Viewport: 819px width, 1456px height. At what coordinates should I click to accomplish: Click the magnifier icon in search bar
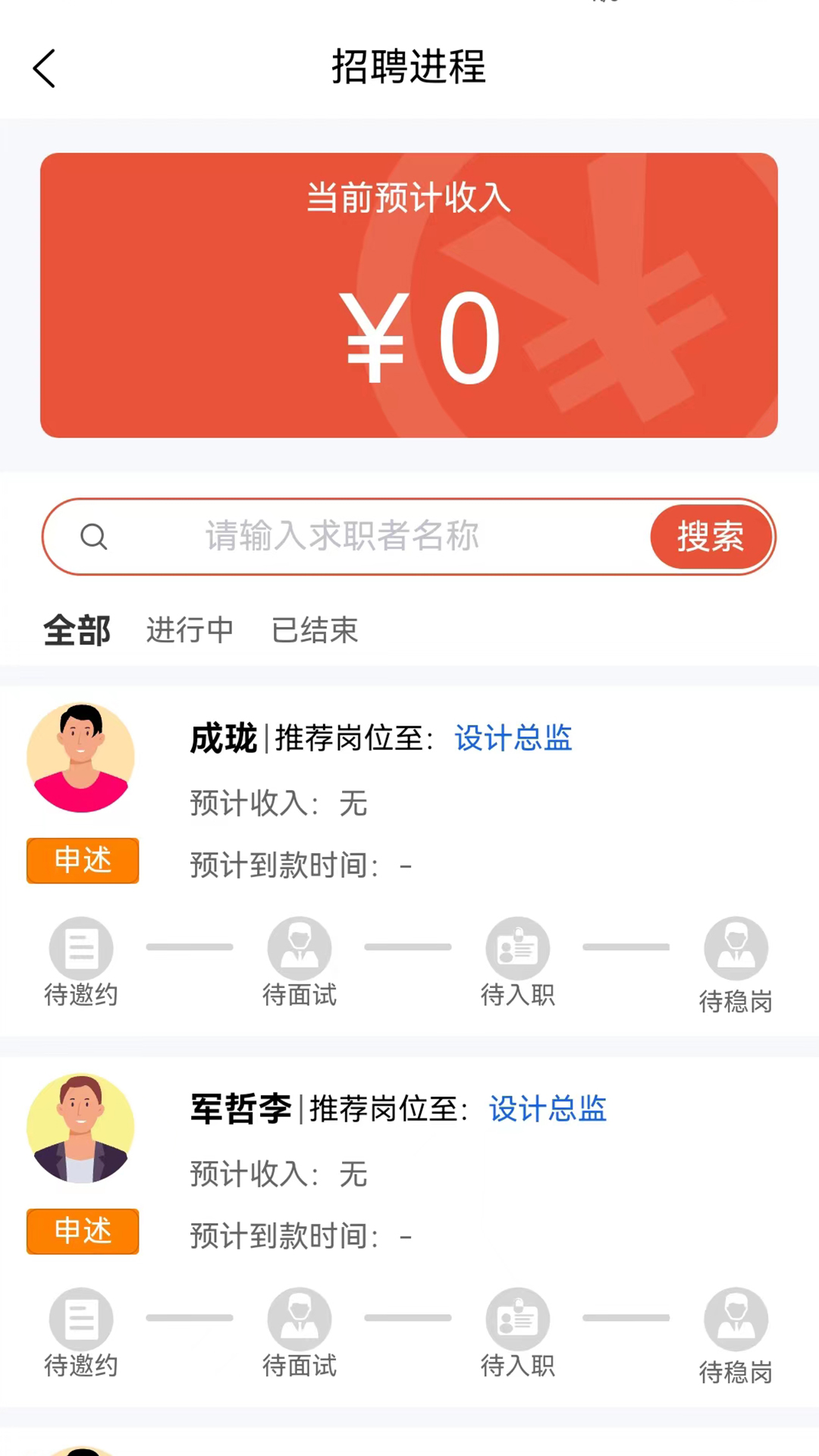tap(94, 536)
